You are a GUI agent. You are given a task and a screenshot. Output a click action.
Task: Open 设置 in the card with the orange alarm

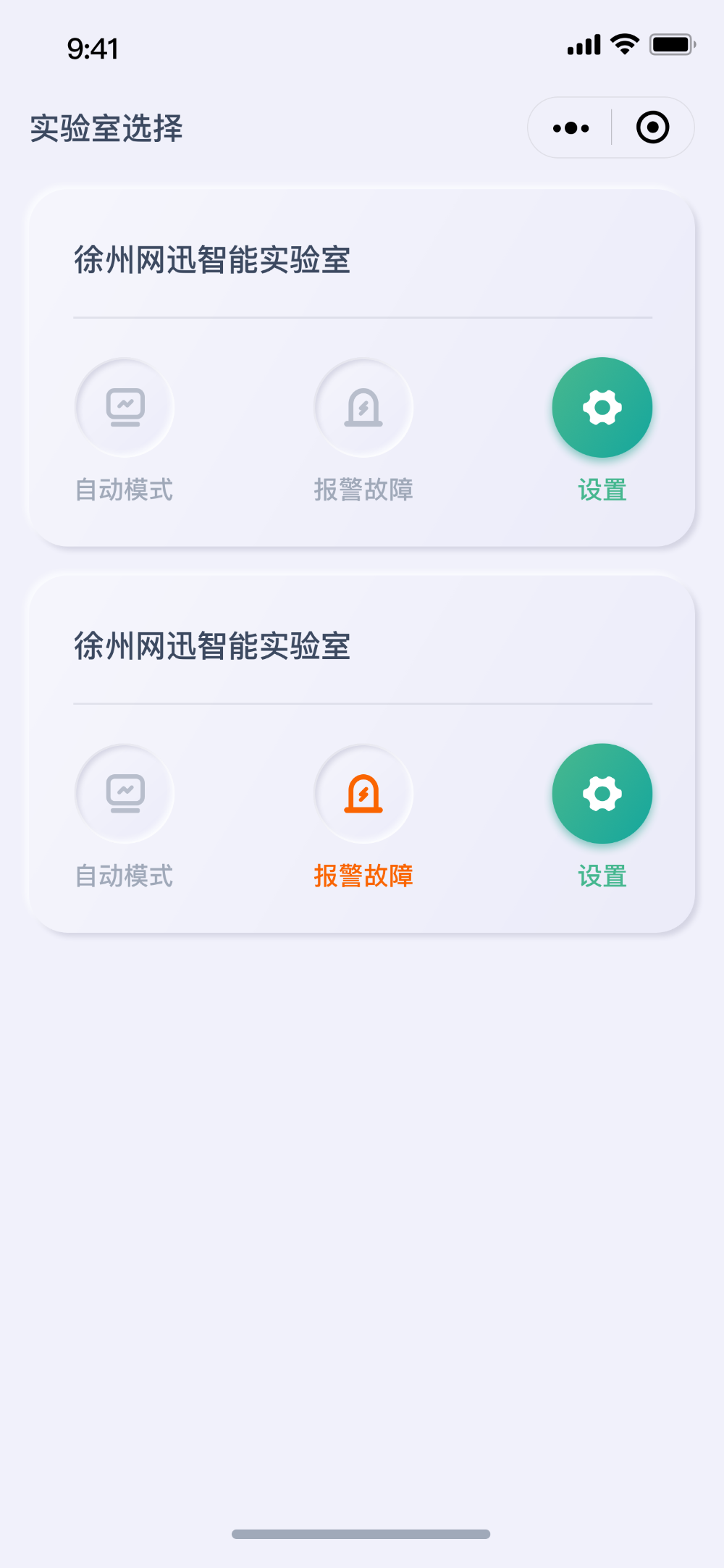pos(602,794)
